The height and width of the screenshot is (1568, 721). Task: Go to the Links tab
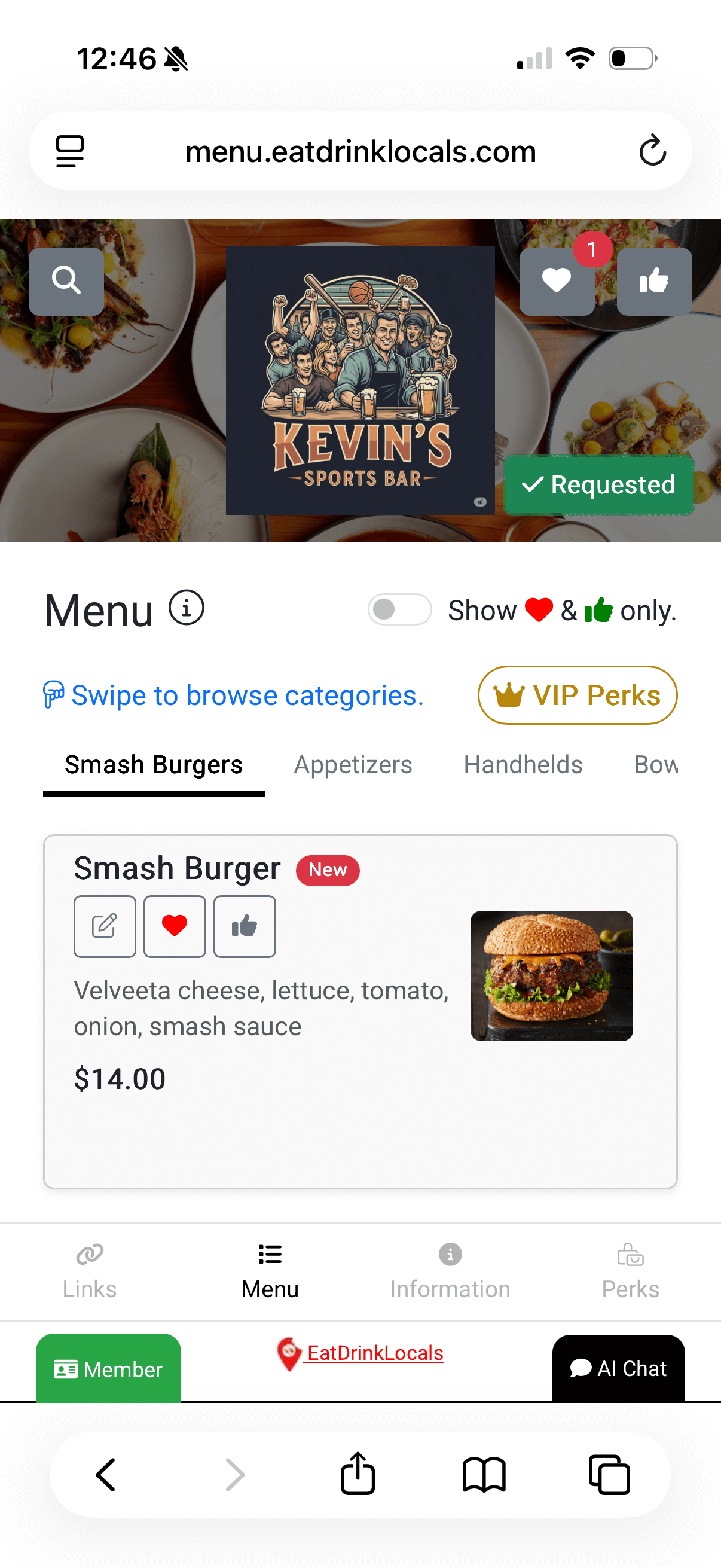coord(90,1271)
